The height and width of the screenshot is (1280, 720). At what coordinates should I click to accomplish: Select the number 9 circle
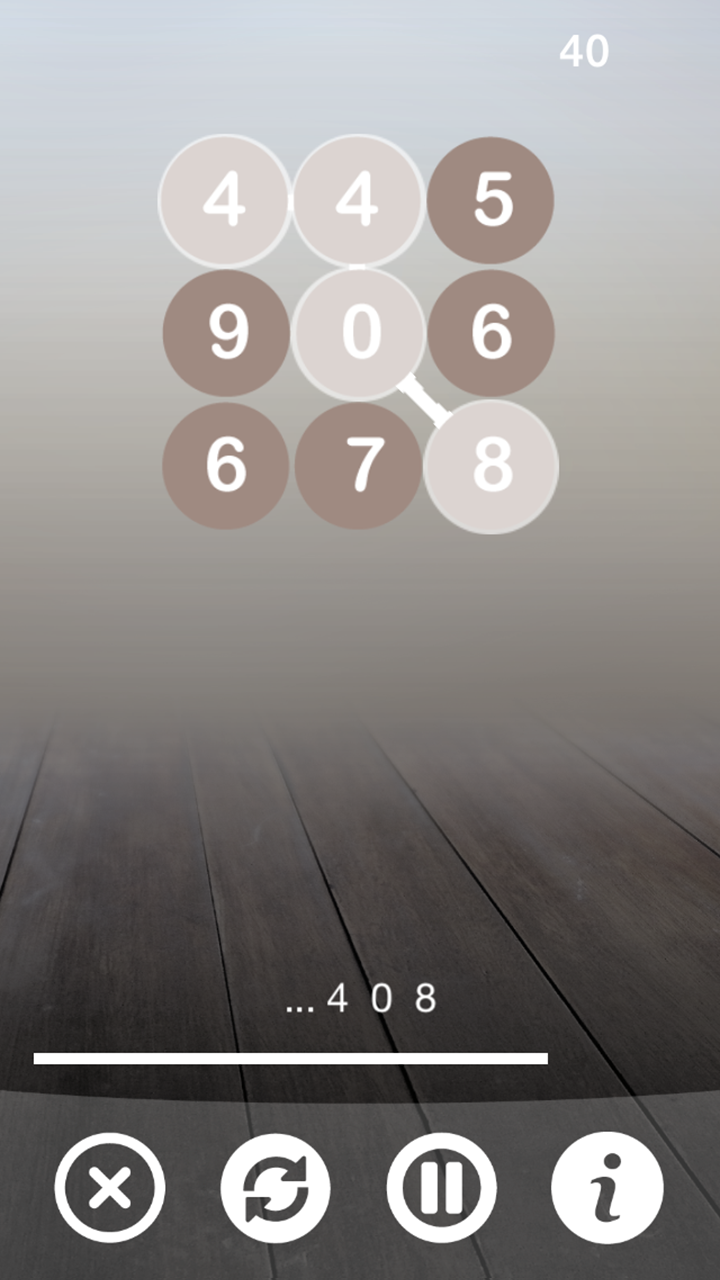coord(226,333)
